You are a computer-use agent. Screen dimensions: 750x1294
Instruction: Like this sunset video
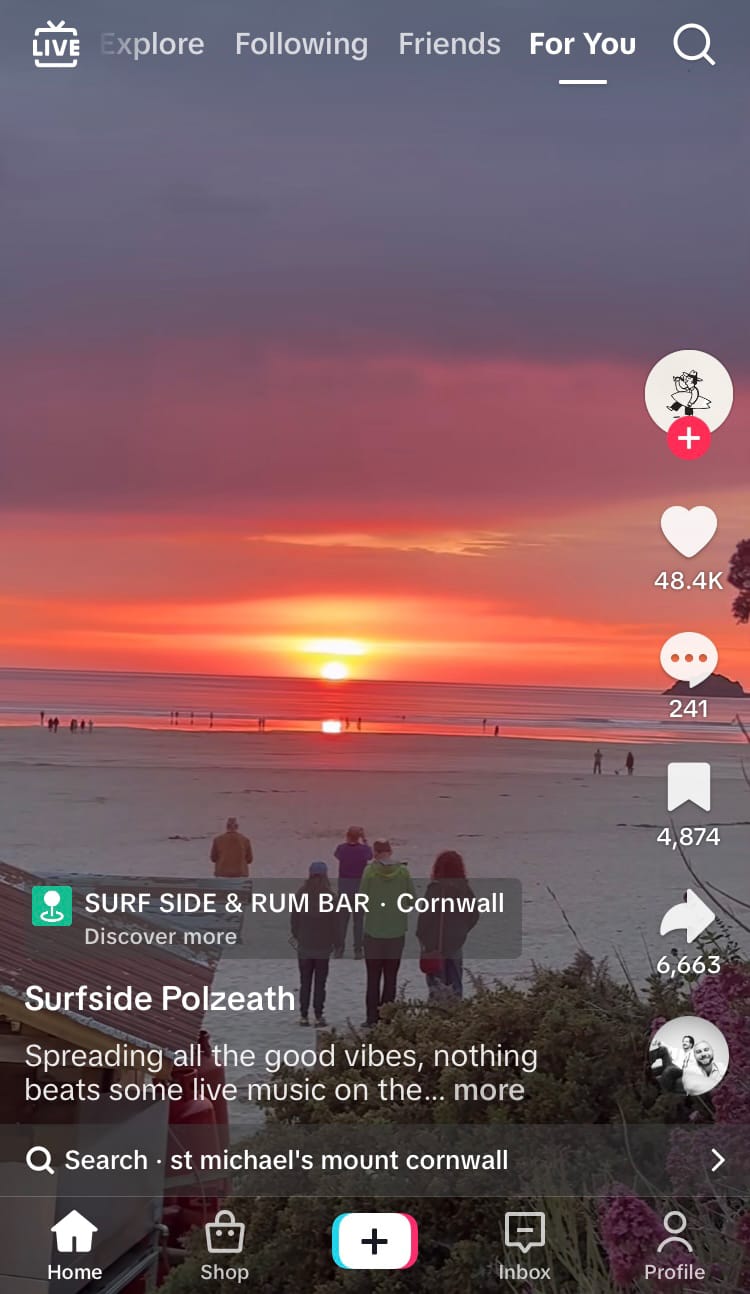(x=688, y=532)
